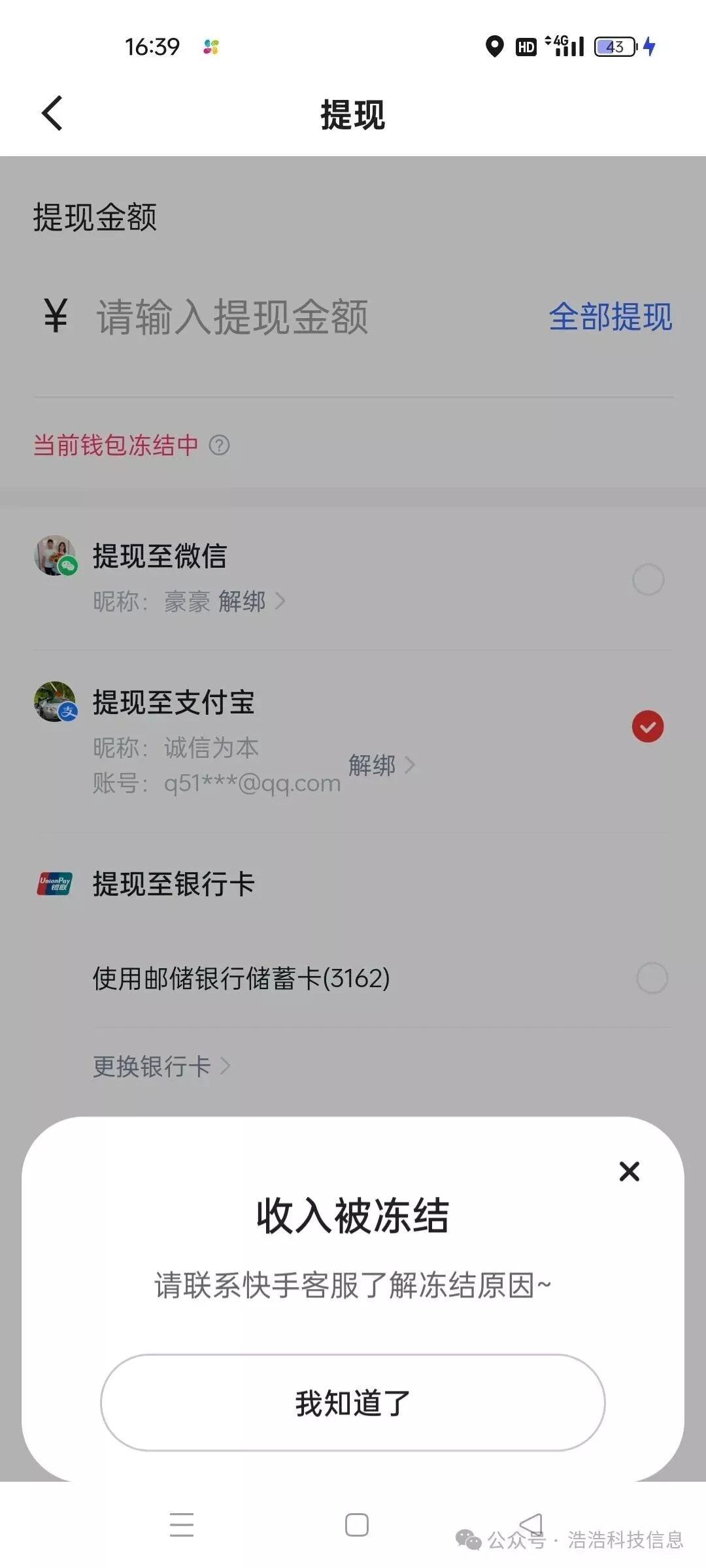Open 解绑 beside the Alipay account
Viewport: 706px width, 1568px height.
tap(373, 766)
